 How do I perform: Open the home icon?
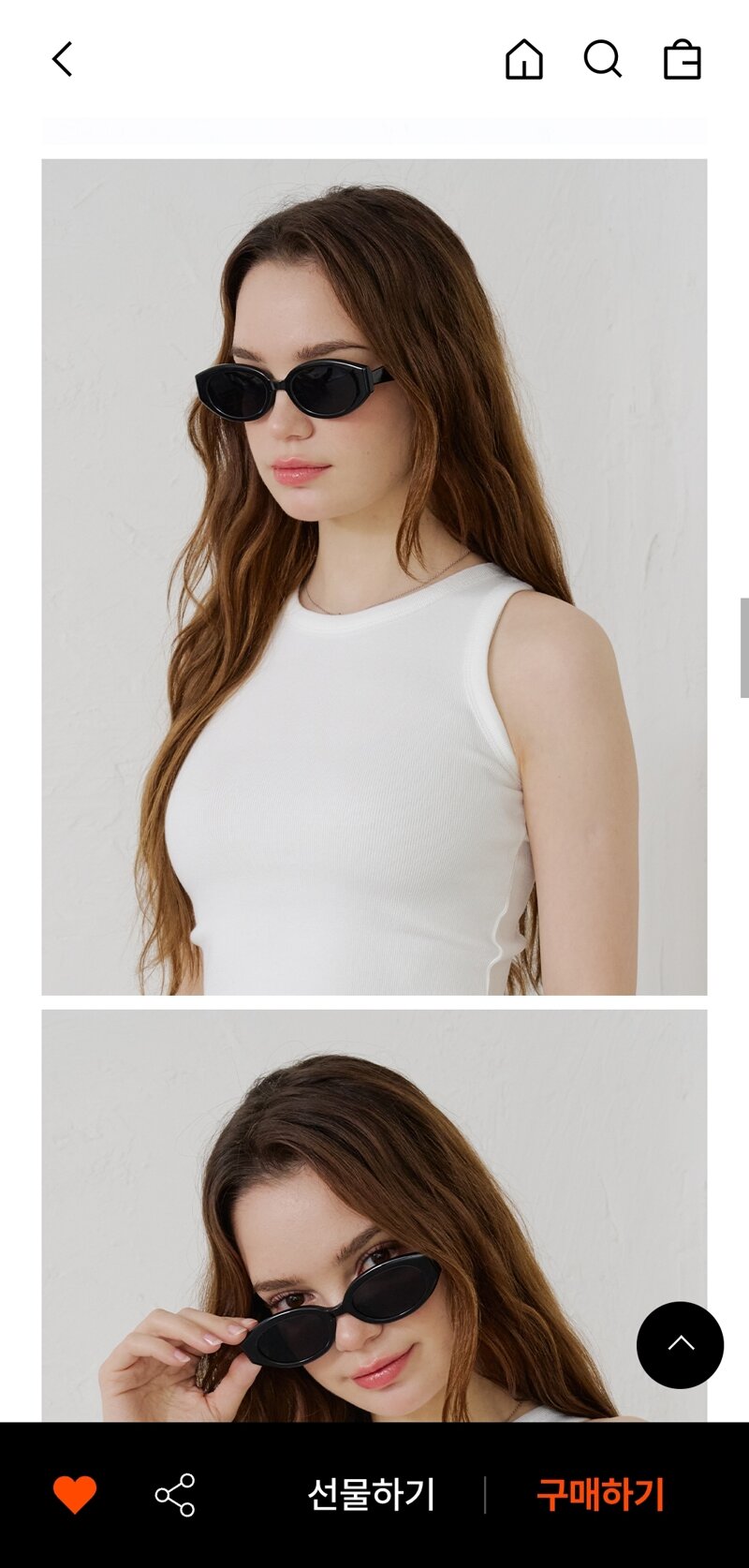coord(524,60)
